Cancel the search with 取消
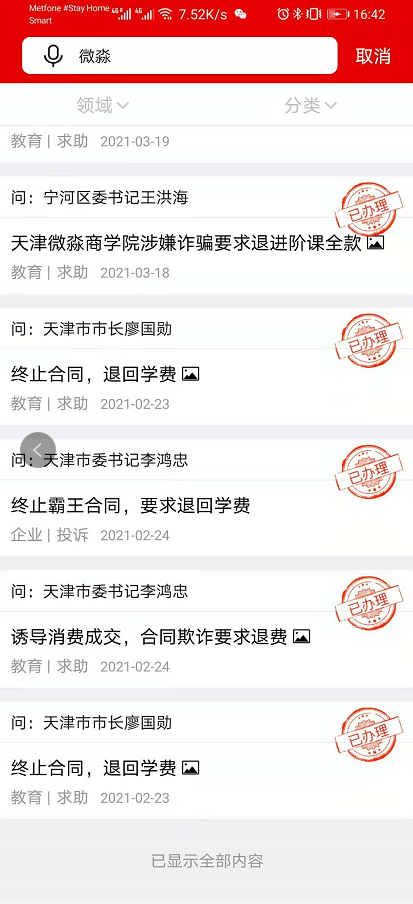 coord(373,56)
